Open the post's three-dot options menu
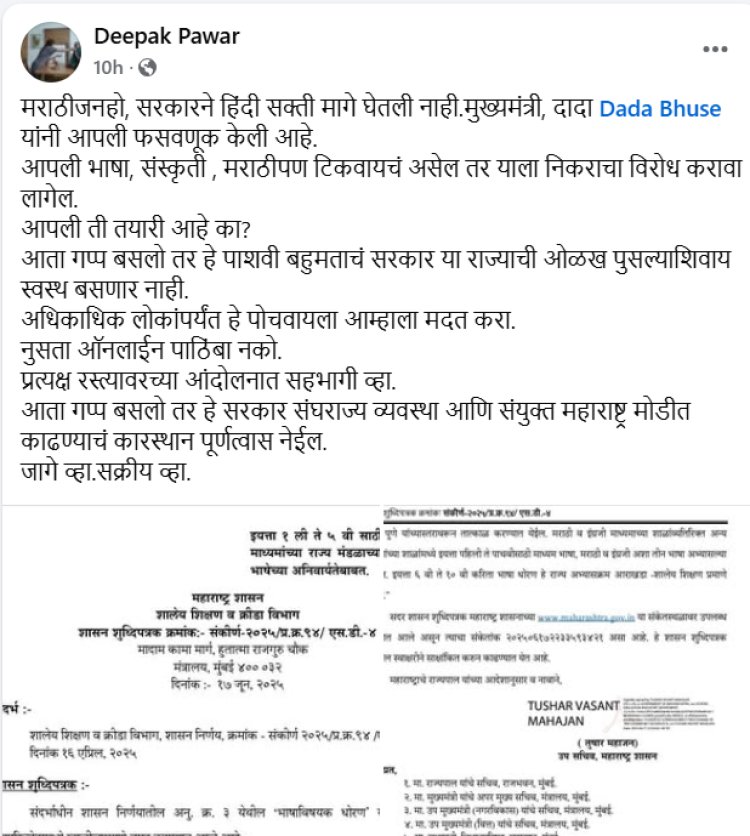 coord(715,48)
